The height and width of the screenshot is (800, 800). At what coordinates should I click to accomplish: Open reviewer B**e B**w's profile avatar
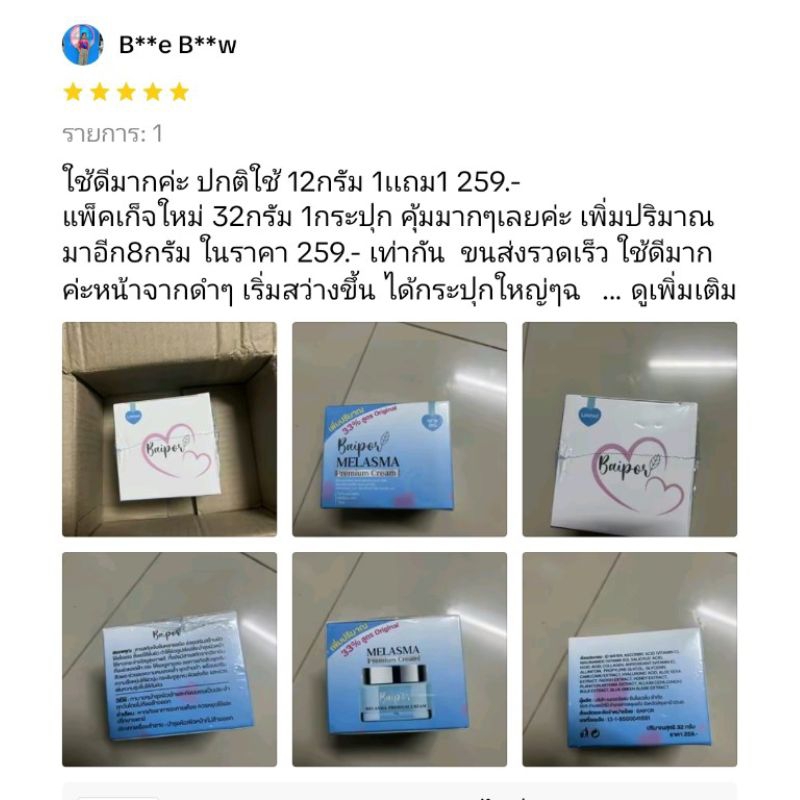[82, 44]
